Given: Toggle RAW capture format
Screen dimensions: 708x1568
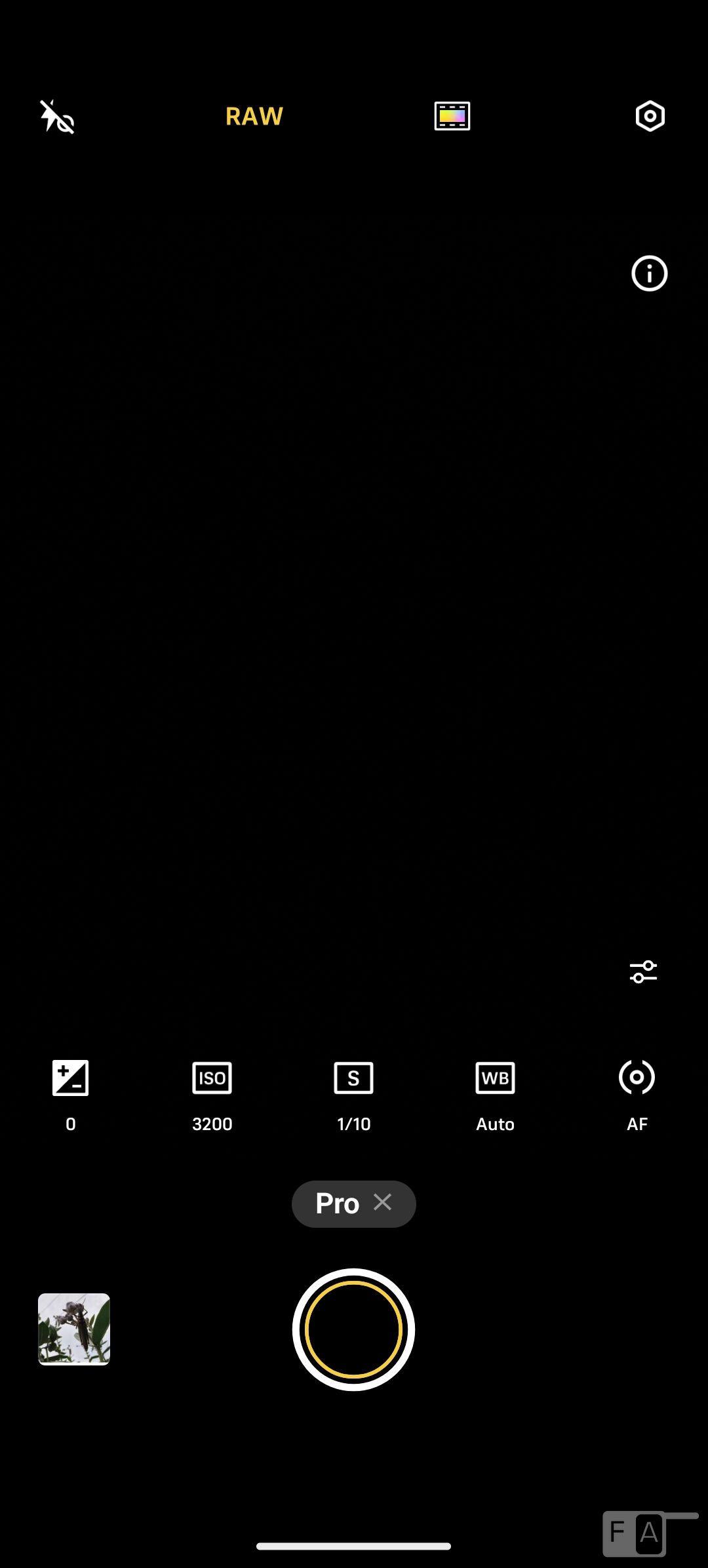Looking at the screenshot, I should pyautogui.click(x=254, y=117).
